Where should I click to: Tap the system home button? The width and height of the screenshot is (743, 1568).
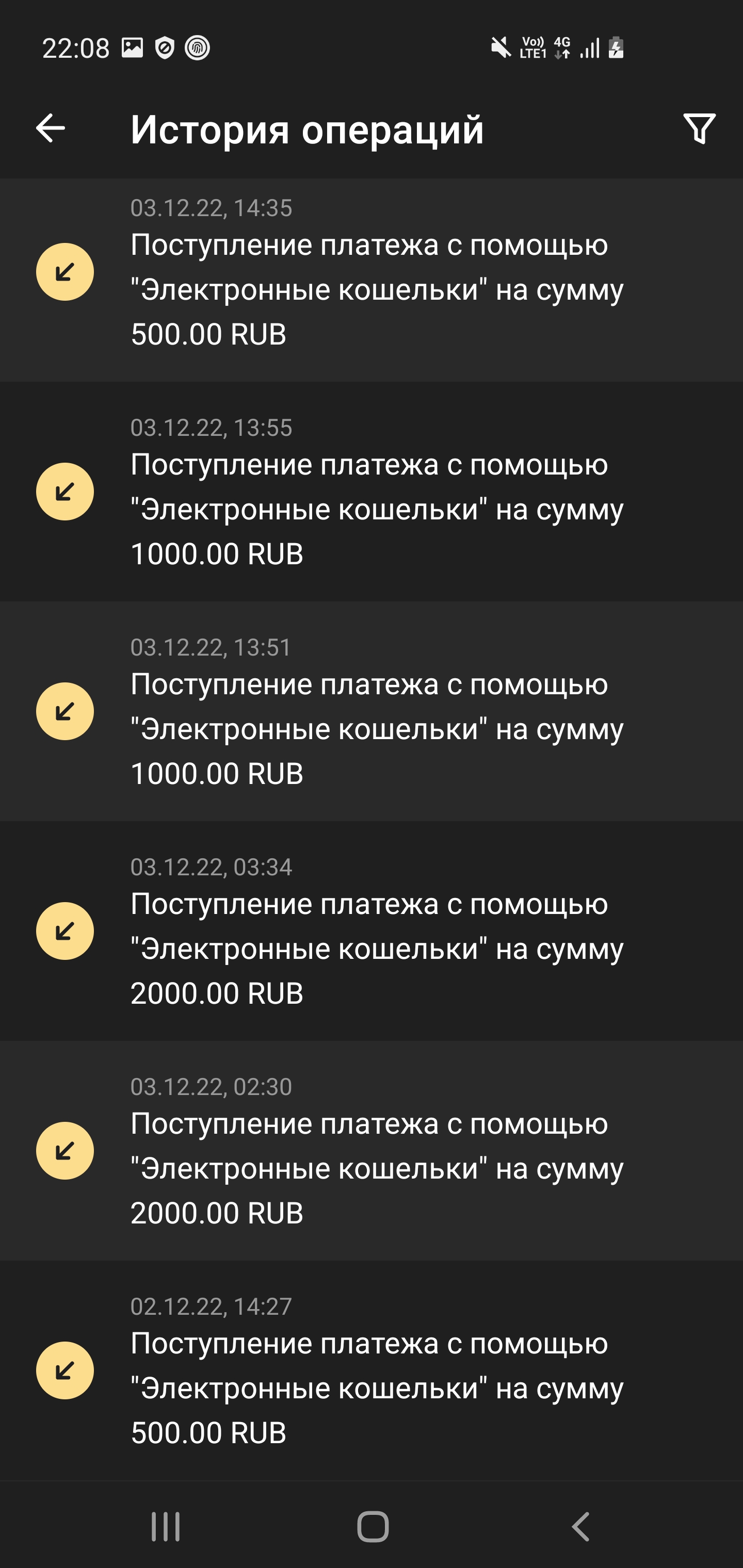click(373, 1527)
